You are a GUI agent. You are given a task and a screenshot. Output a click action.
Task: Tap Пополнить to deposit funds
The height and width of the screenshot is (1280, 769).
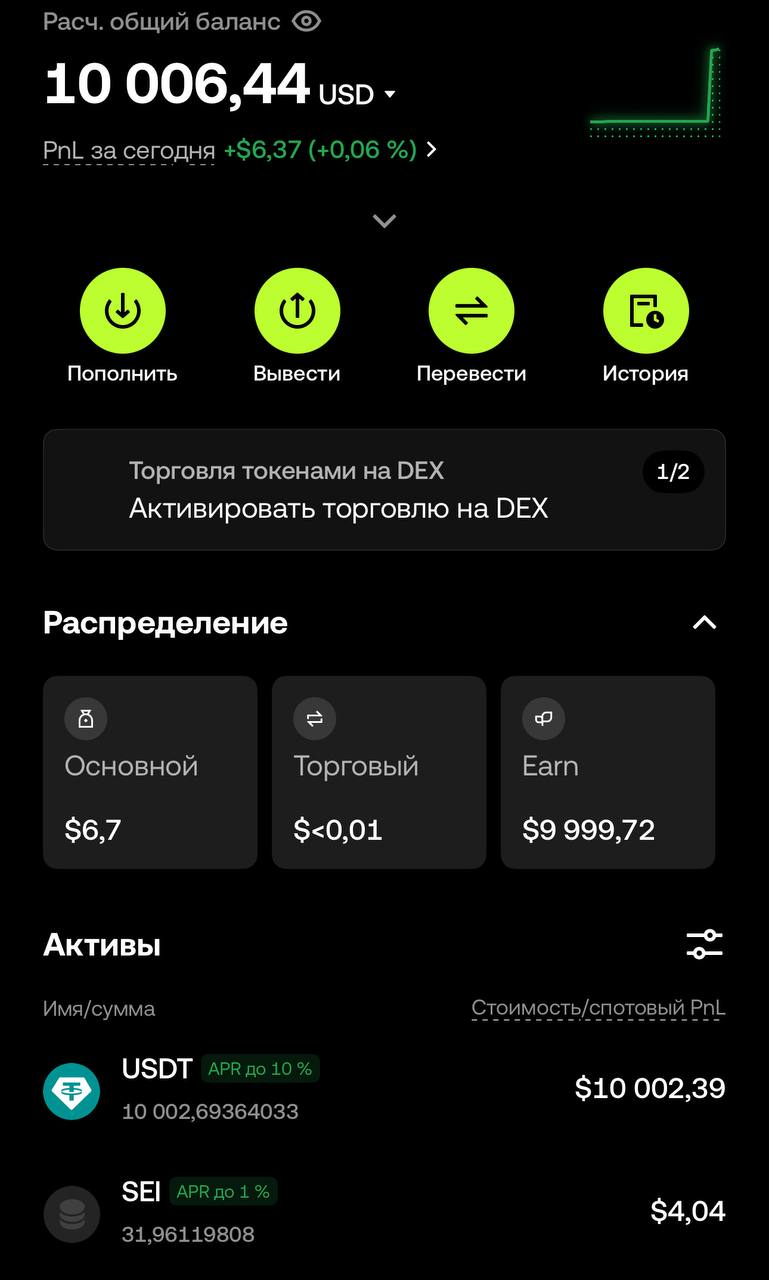point(122,311)
